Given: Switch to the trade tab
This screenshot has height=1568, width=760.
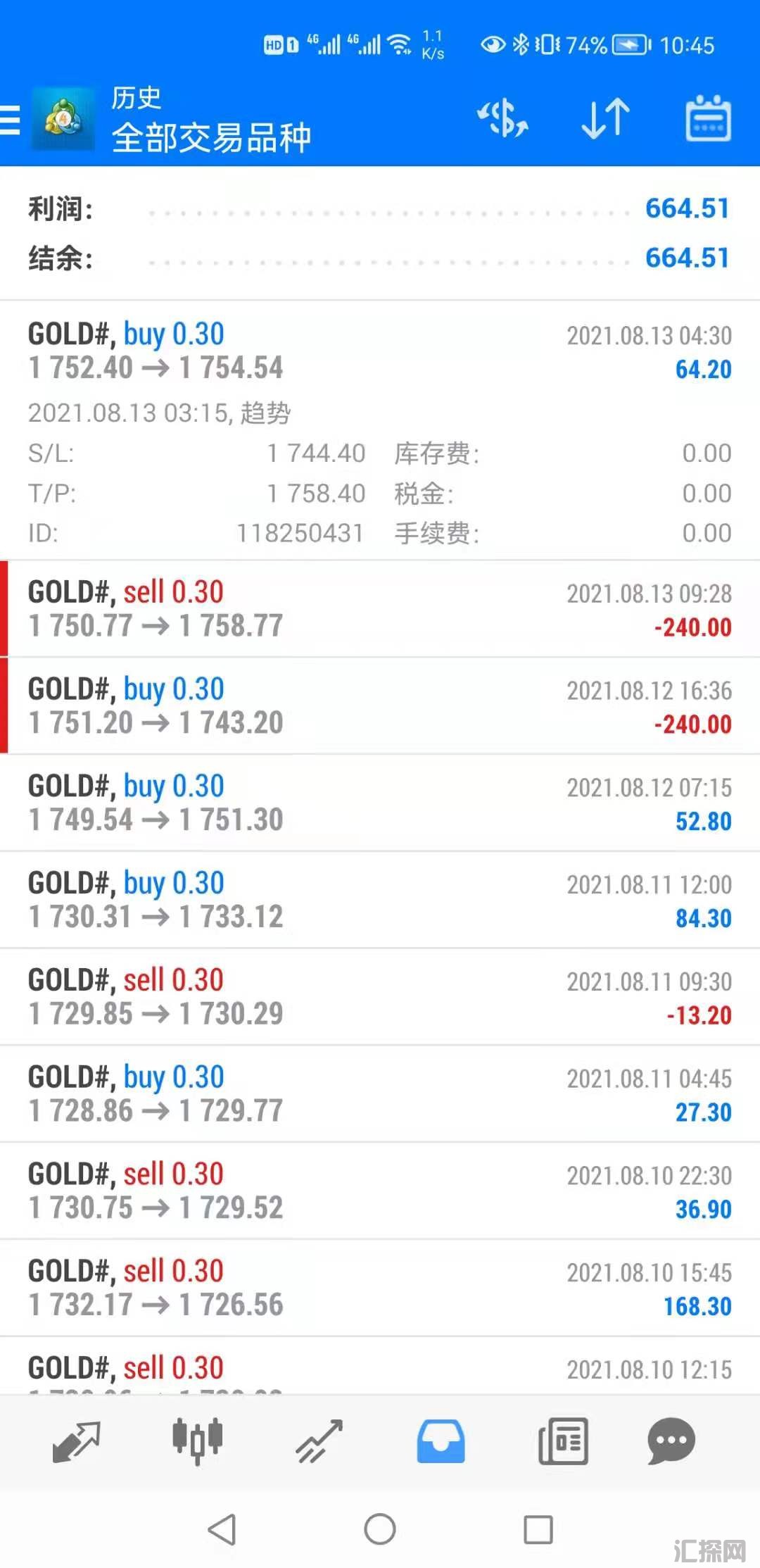Looking at the screenshot, I should (x=319, y=1441).
